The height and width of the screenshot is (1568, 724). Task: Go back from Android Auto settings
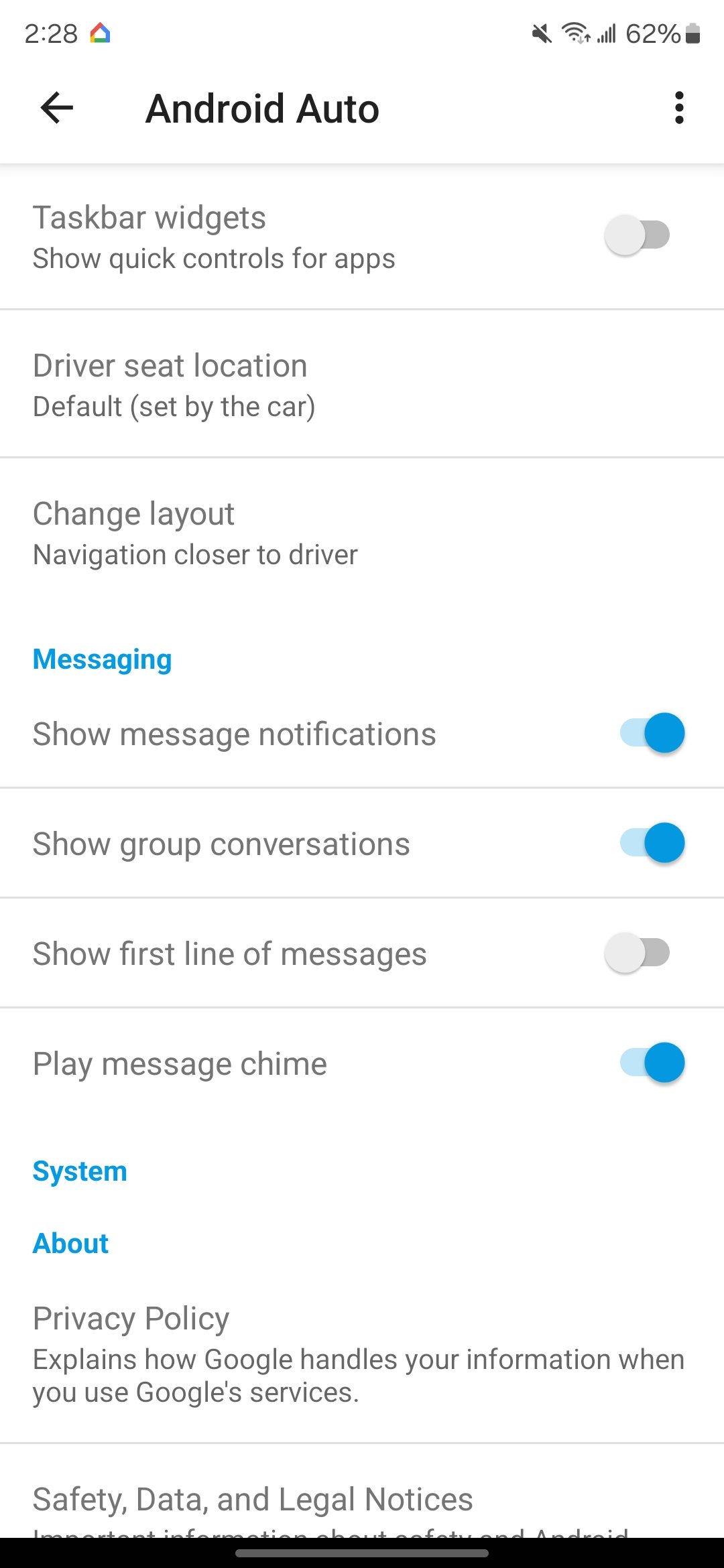[x=56, y=108]
